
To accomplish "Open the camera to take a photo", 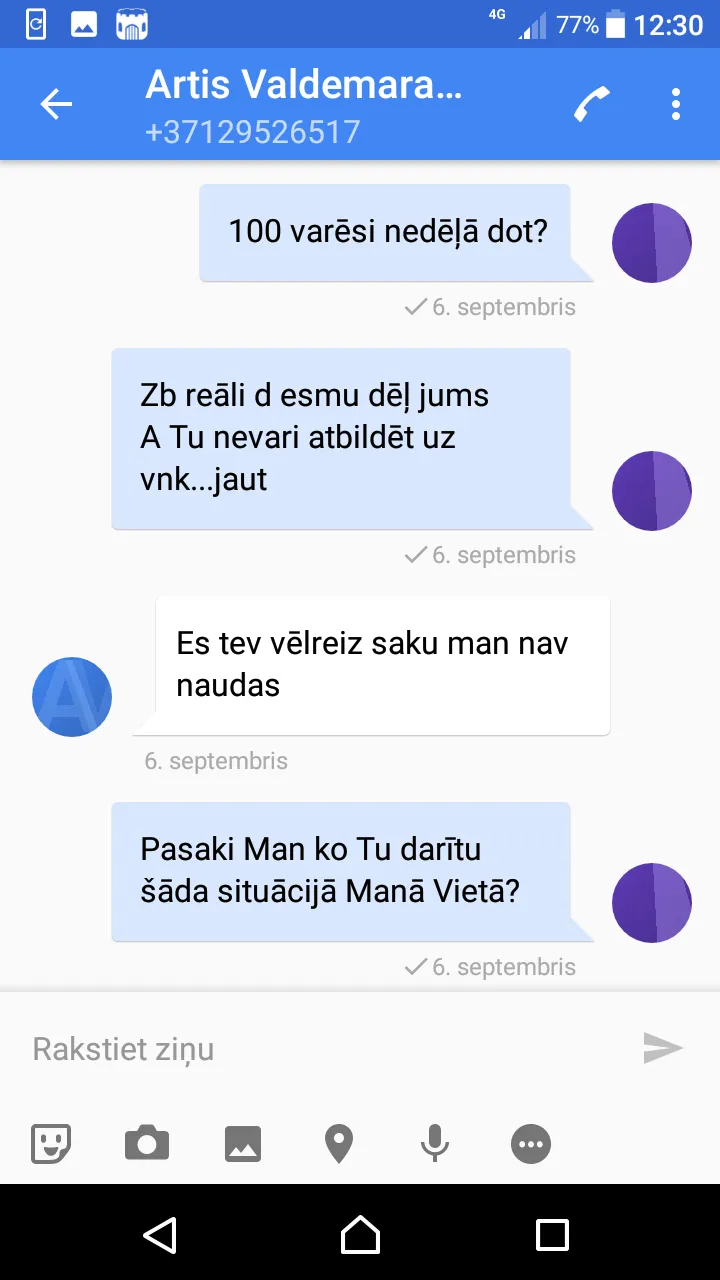I will [x=147, y=1143].
